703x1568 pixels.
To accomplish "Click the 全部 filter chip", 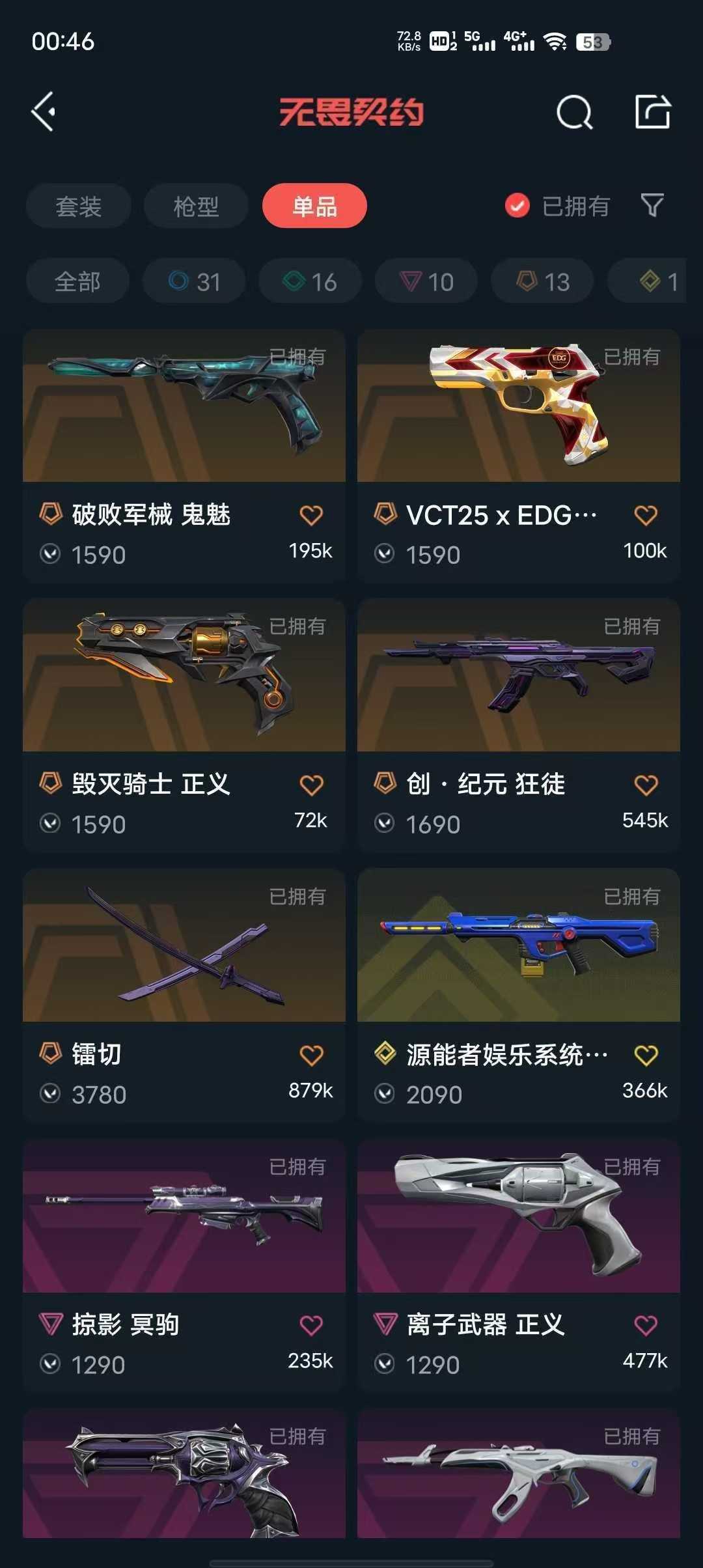I will [x=77, y=281].
